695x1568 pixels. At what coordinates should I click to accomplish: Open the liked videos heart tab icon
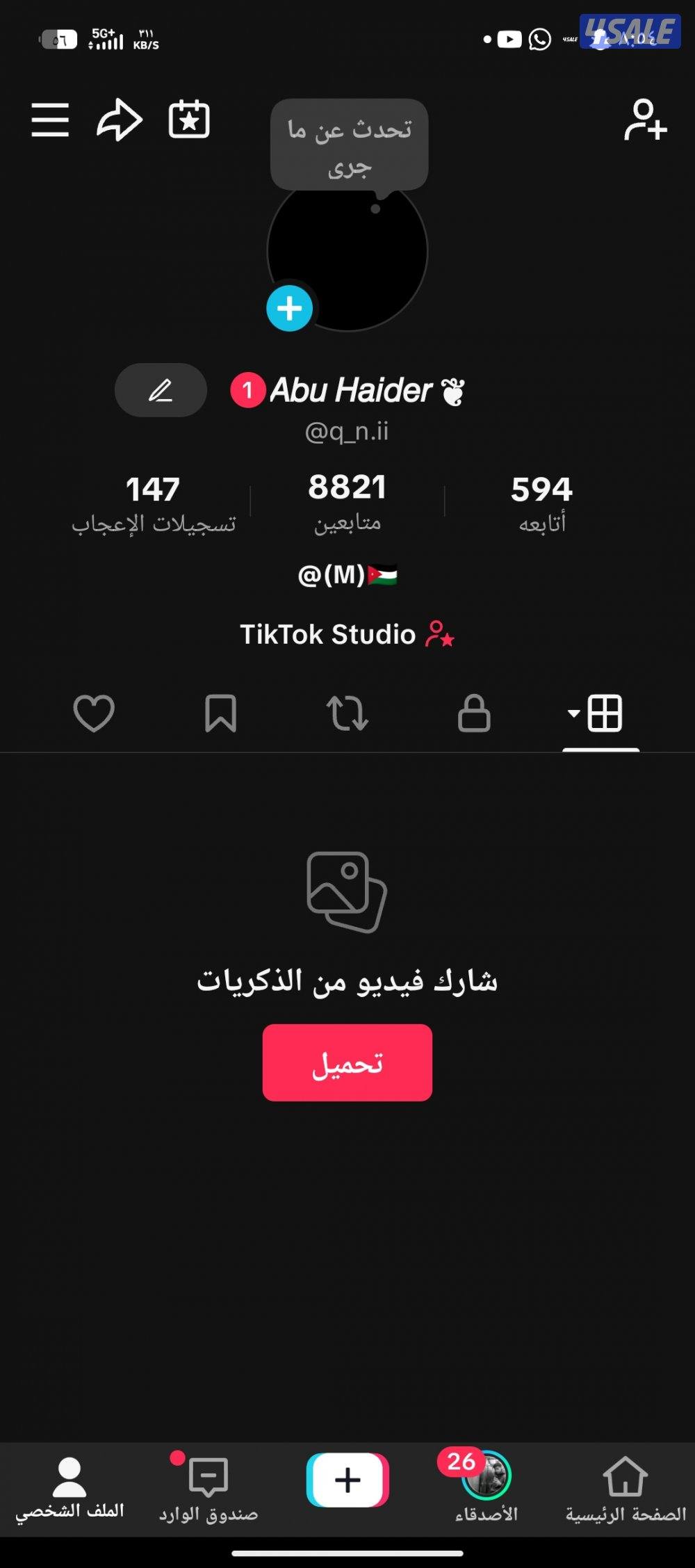coord(95,713)
